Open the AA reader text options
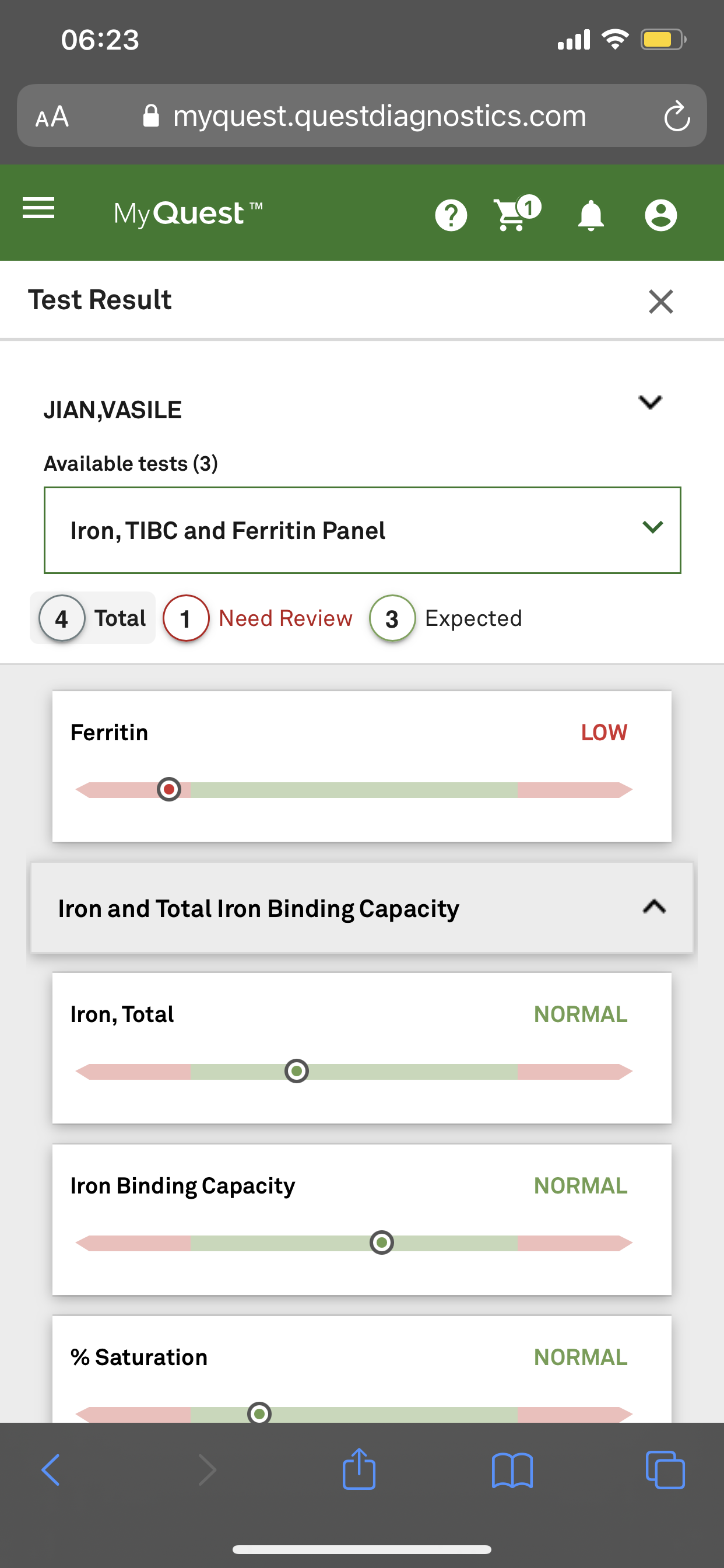 [52, 116]
